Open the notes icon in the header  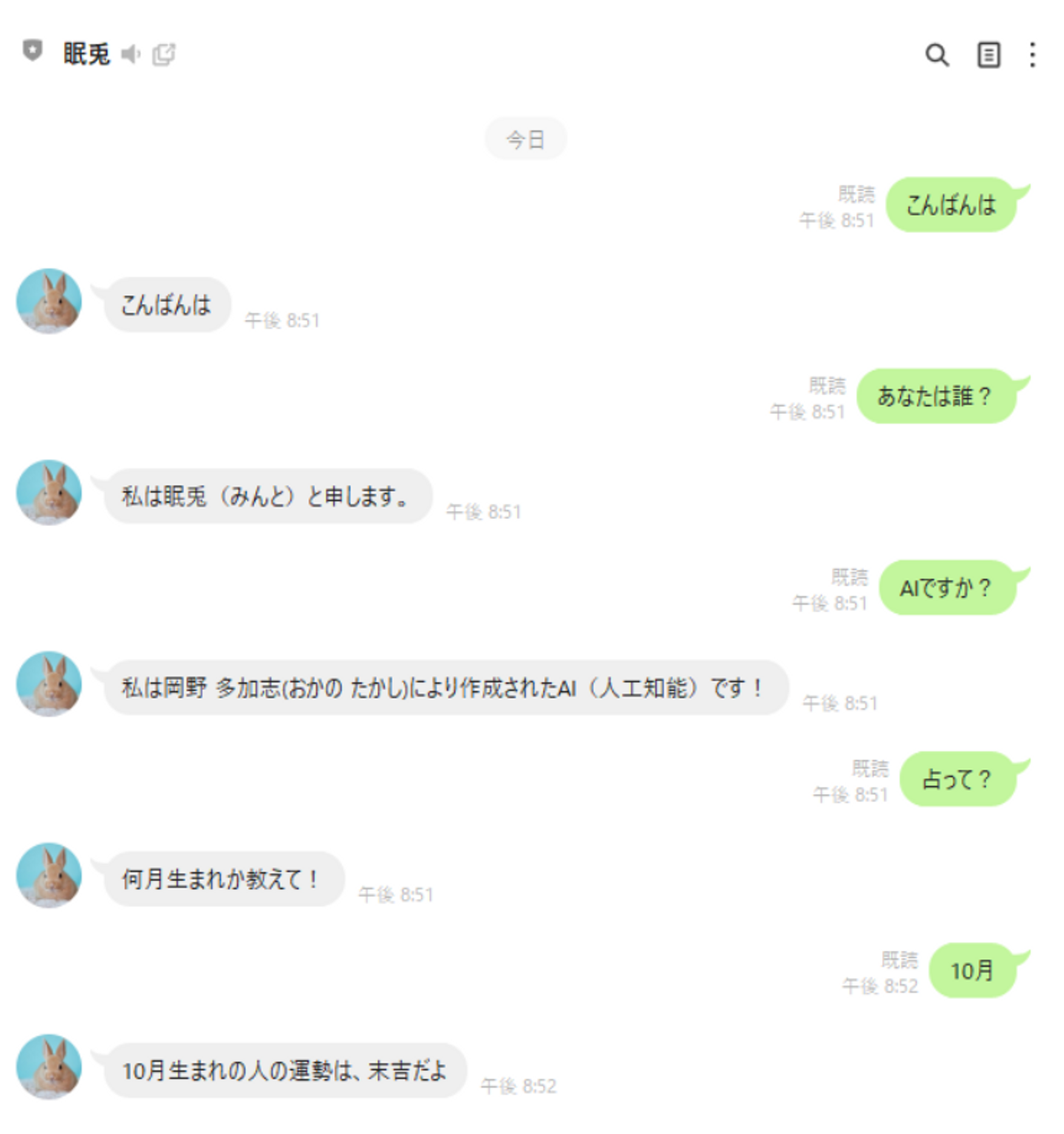coord(988,55)
